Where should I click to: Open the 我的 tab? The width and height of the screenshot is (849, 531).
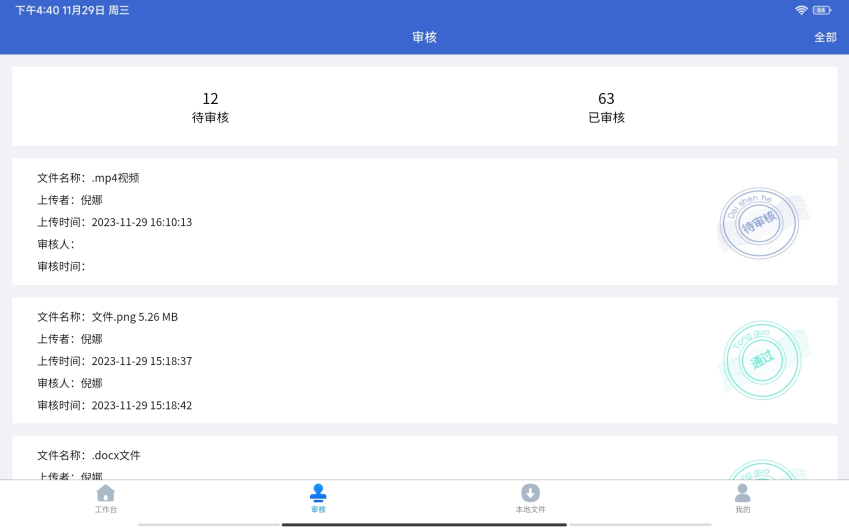pos(742,497)
